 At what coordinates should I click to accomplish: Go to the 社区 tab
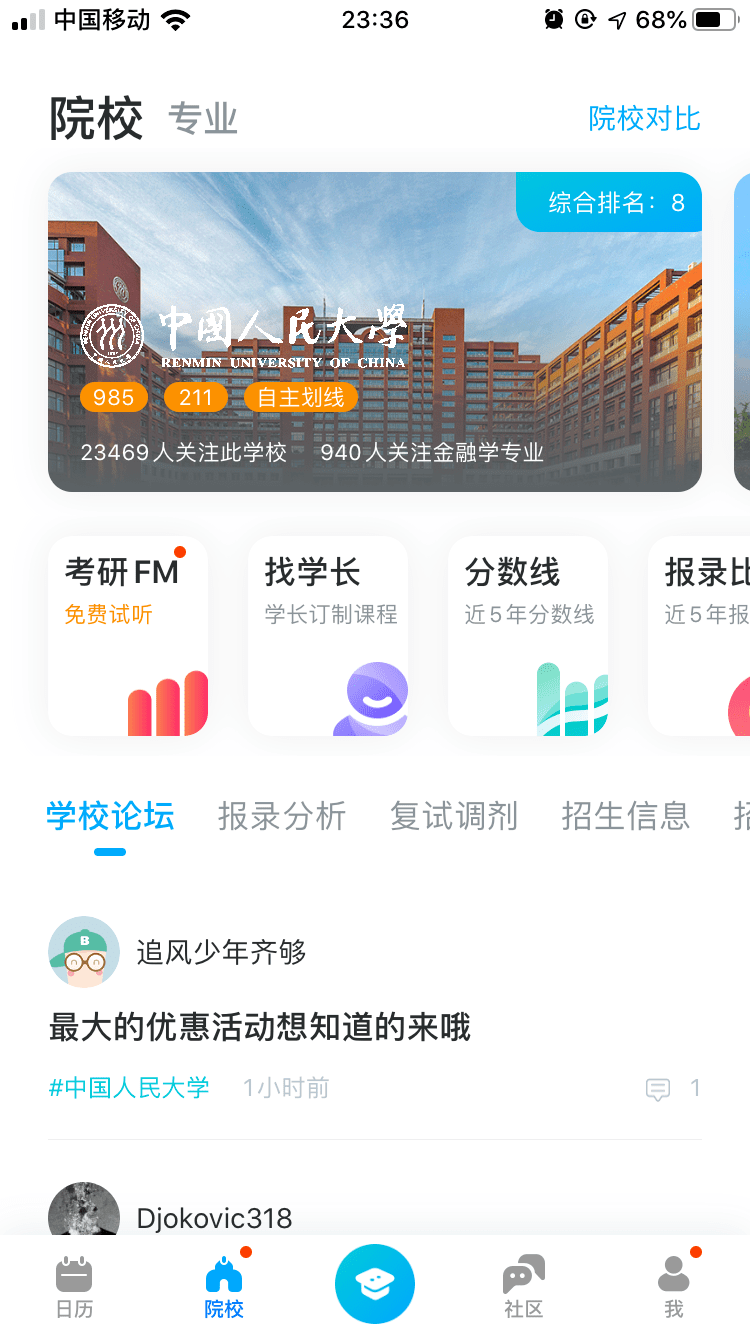[x=523, y=1287]
